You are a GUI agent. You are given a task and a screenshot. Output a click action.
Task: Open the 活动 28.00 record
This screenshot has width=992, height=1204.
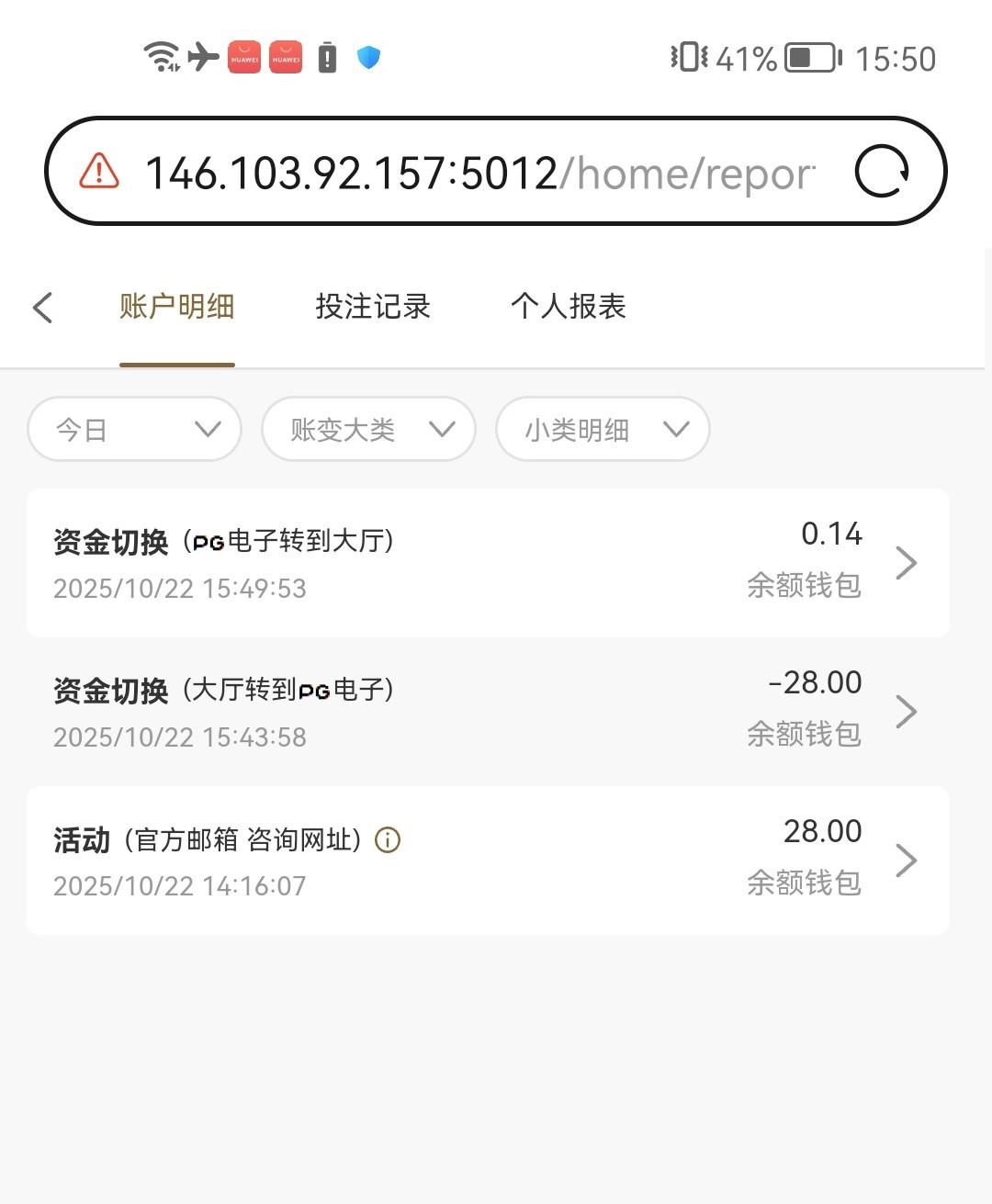[488, 861]
